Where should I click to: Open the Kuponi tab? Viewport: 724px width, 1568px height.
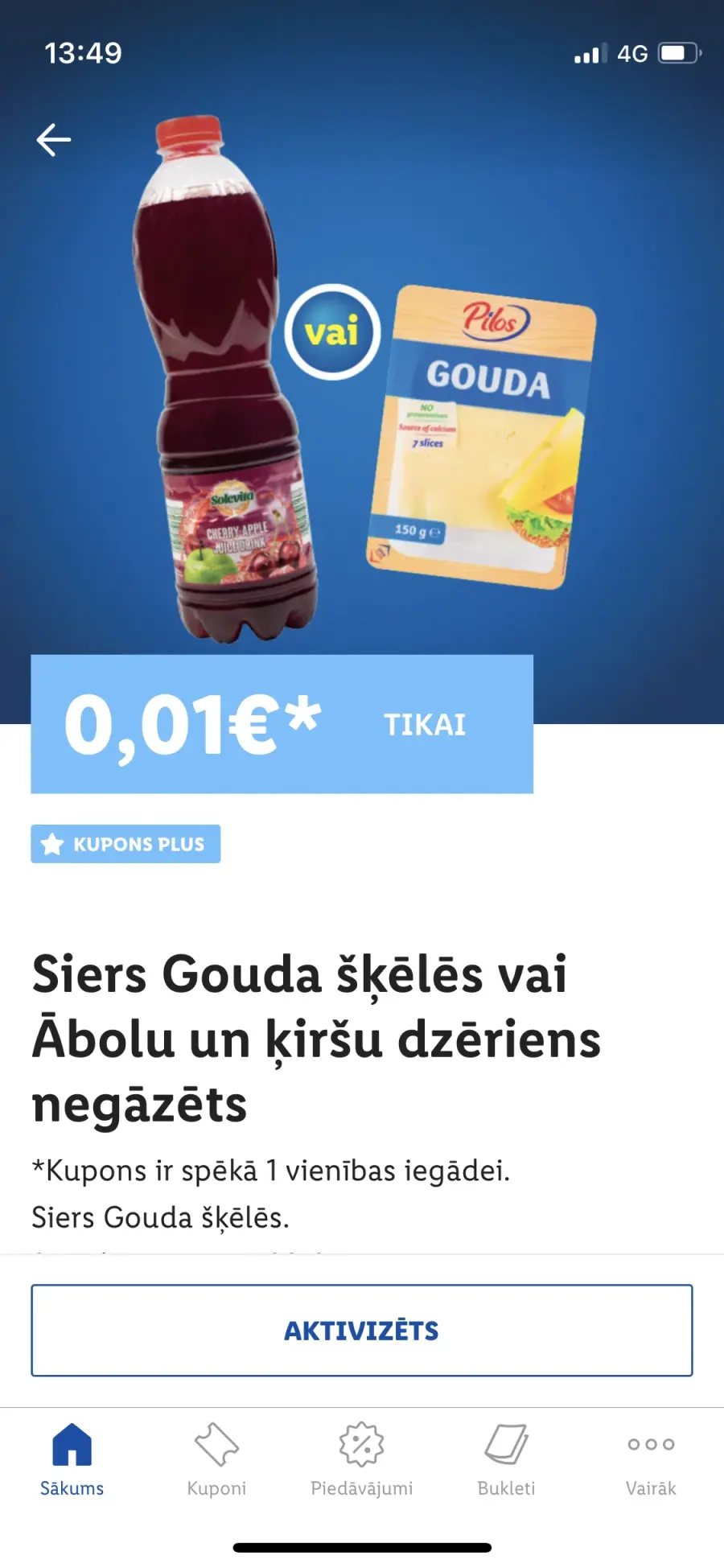pyautogui.click(x=217, y=1459)
